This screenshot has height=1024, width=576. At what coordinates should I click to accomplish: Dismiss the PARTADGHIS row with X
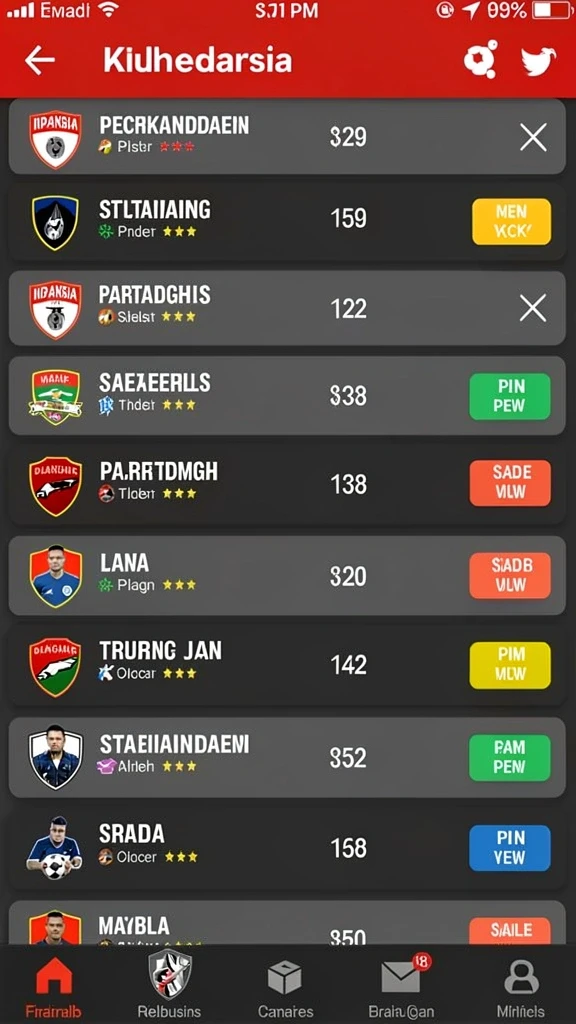click(533, 307)
